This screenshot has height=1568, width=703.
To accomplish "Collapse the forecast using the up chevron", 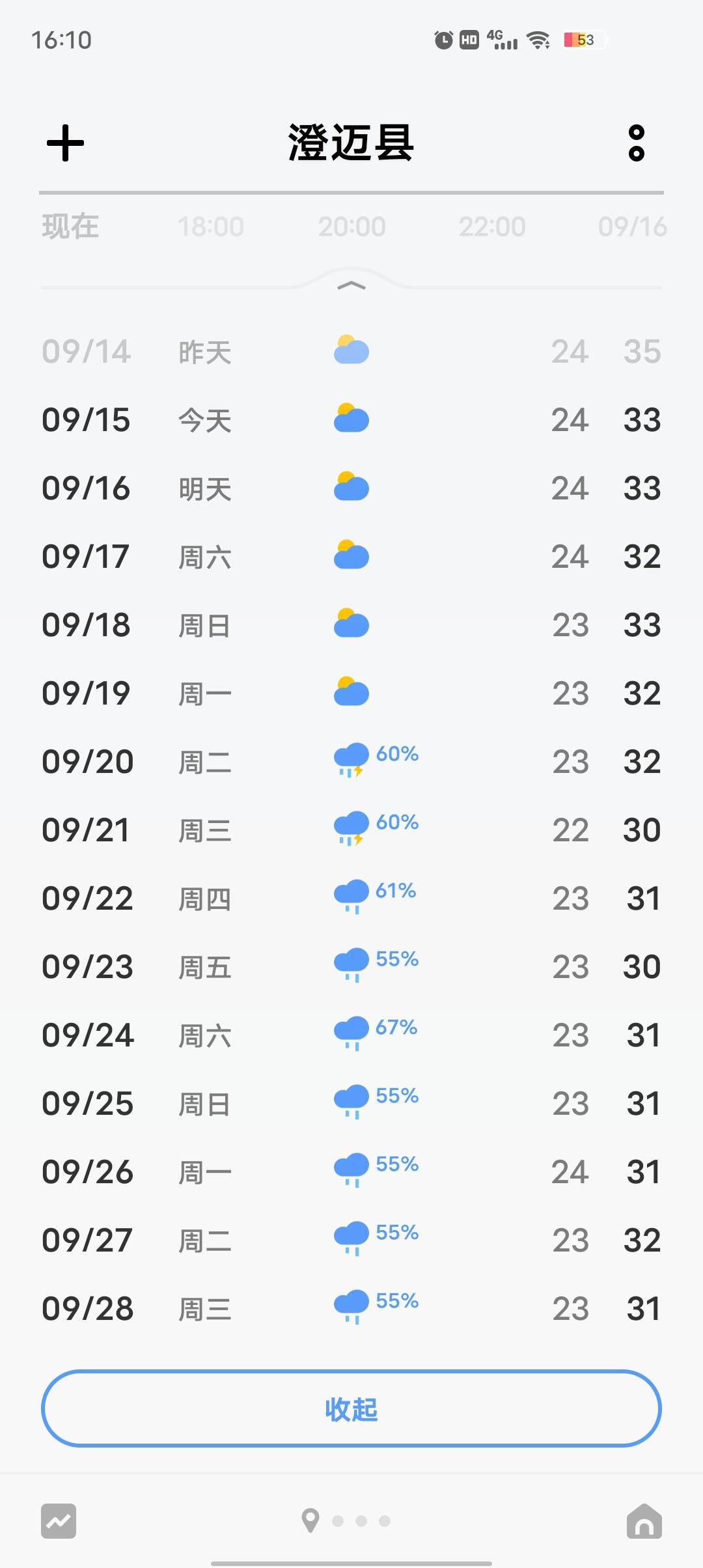I will pos(351,286).
